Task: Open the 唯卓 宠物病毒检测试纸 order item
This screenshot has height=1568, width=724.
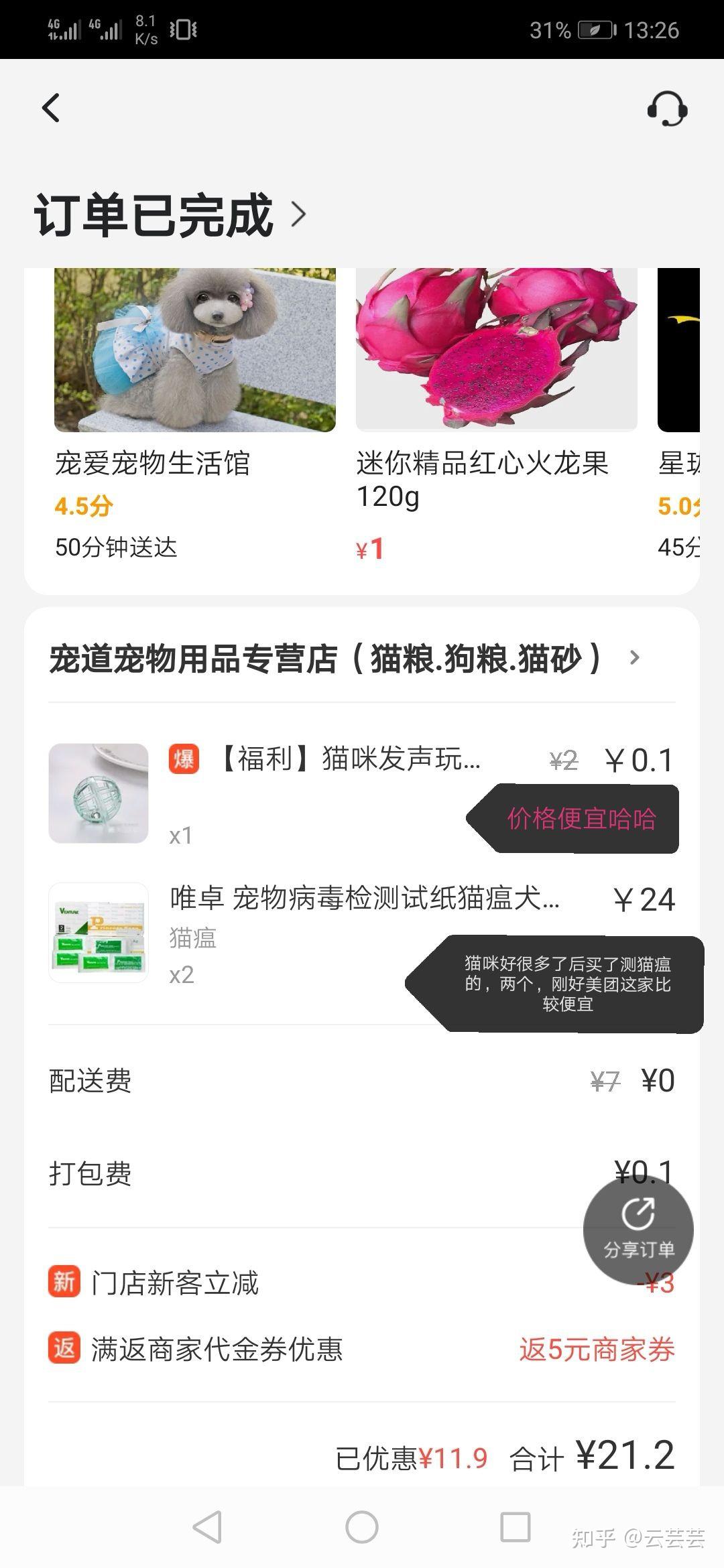Action: (x=362, y=933)
